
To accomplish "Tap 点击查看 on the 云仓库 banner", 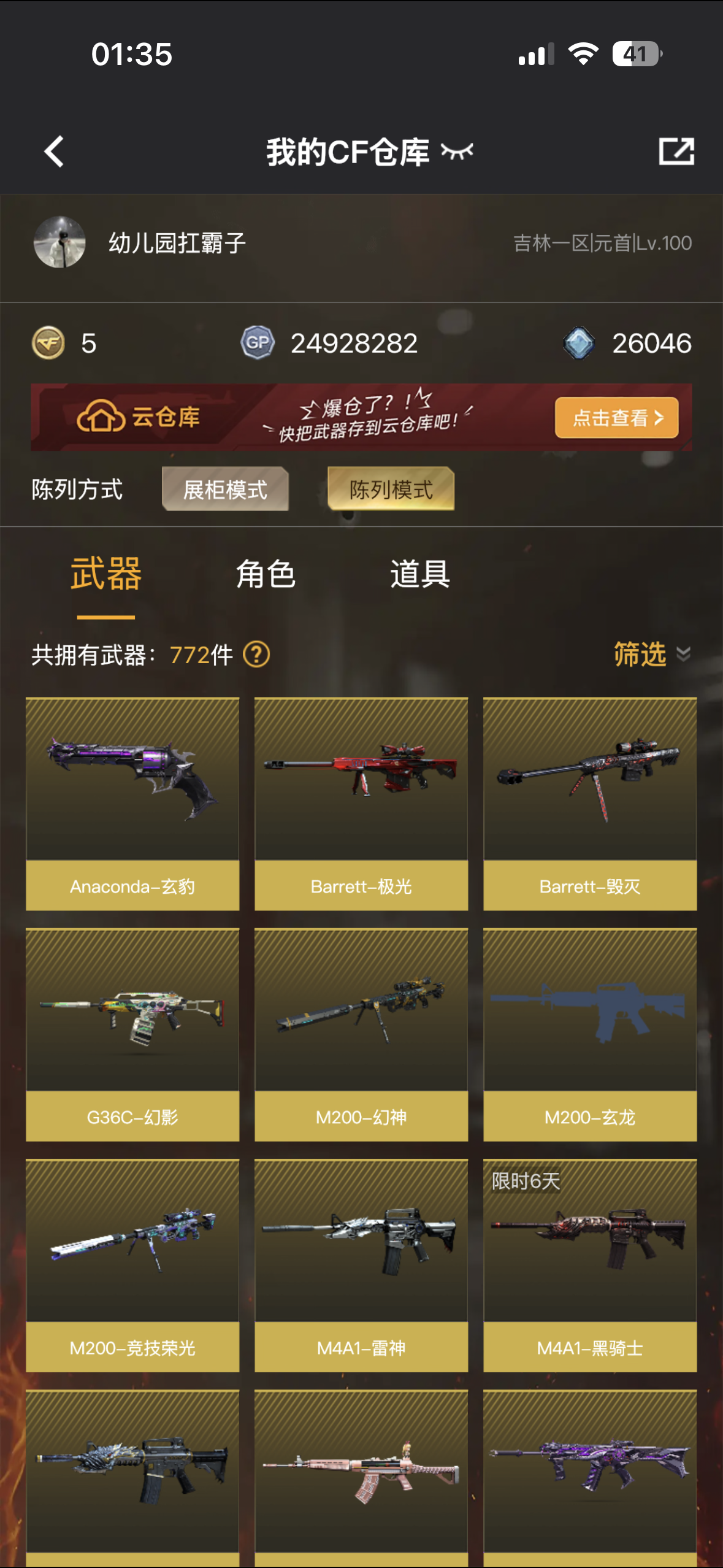I will pos(616,418).
